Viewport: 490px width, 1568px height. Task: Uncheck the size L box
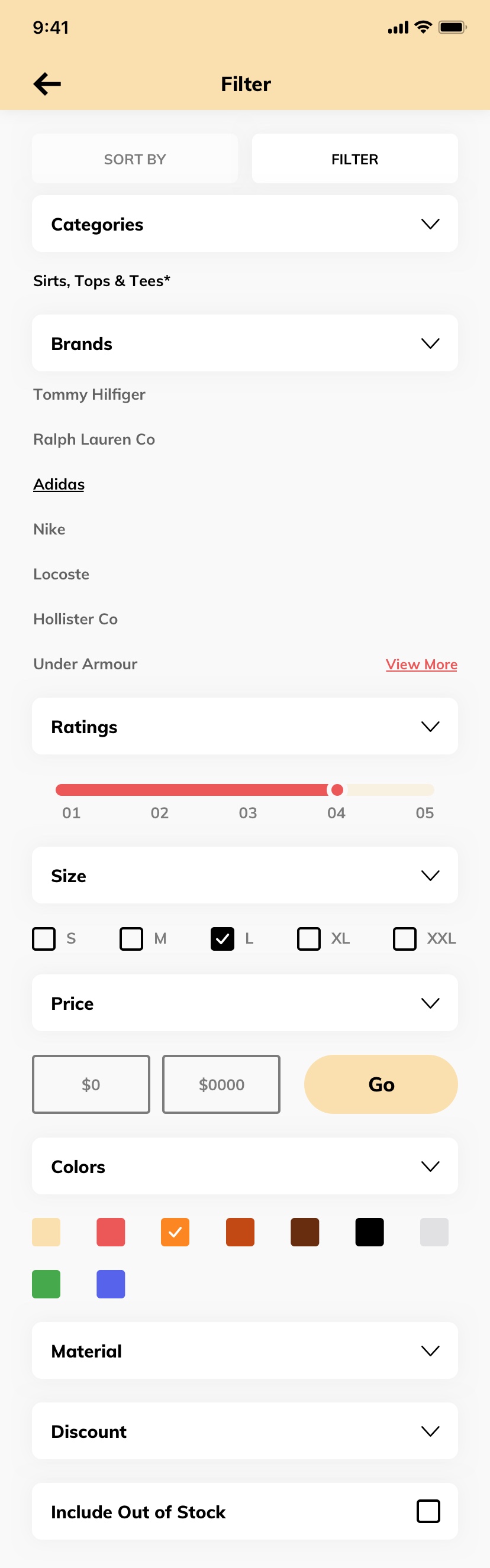223,938
